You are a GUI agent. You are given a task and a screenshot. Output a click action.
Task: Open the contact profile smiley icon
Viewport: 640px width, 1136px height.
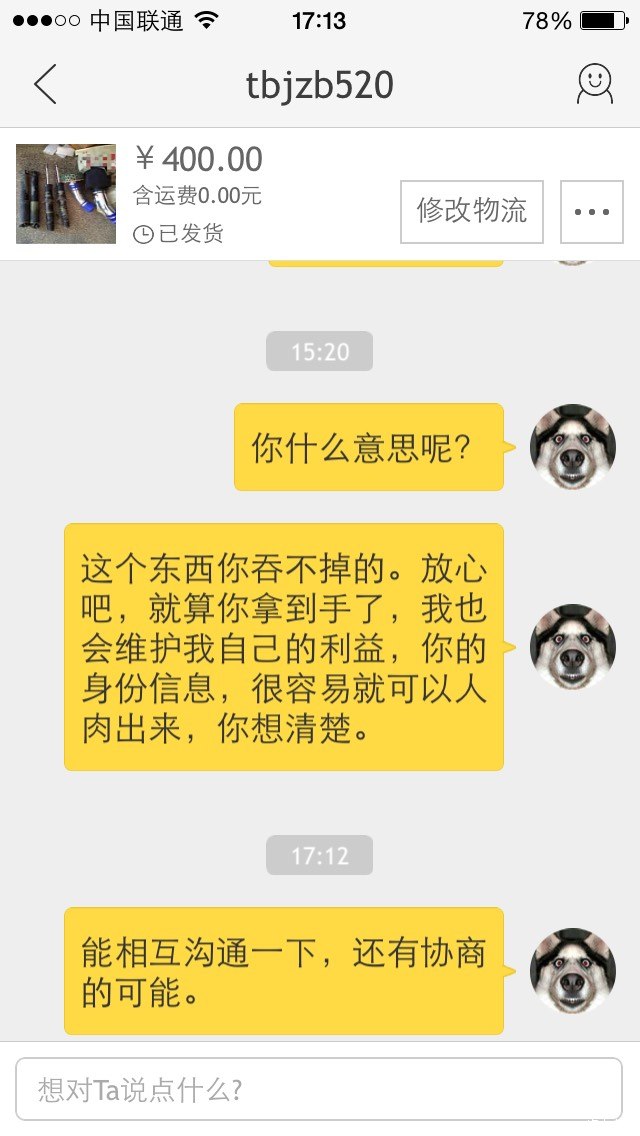pos(594,85)
